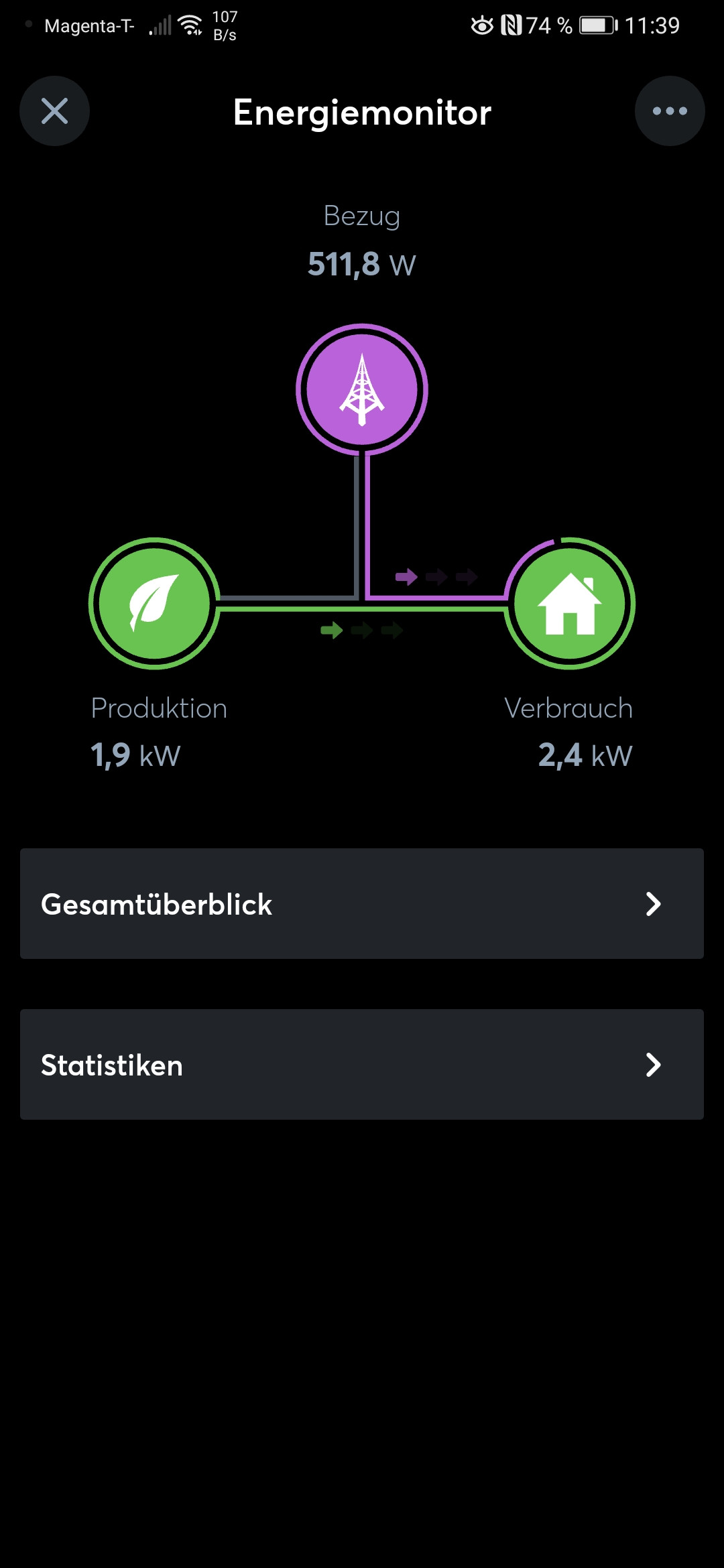Tap the purple grid tower icon

click(362, 389)
